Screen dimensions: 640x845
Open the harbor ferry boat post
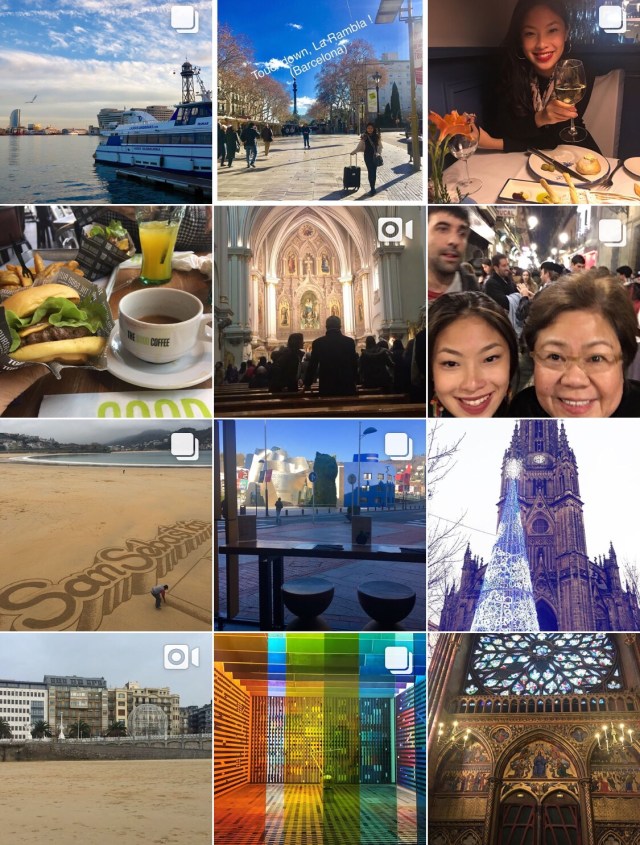pyautogui.click(x=105, y=100)
